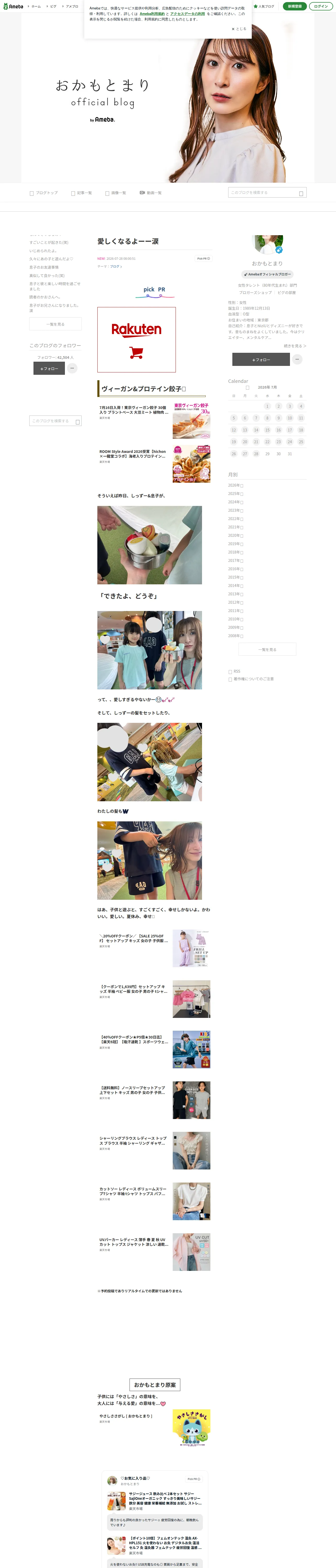Show the full recent posts list on the left sidebar
The image size is (336, 1568).
point(55,324)
